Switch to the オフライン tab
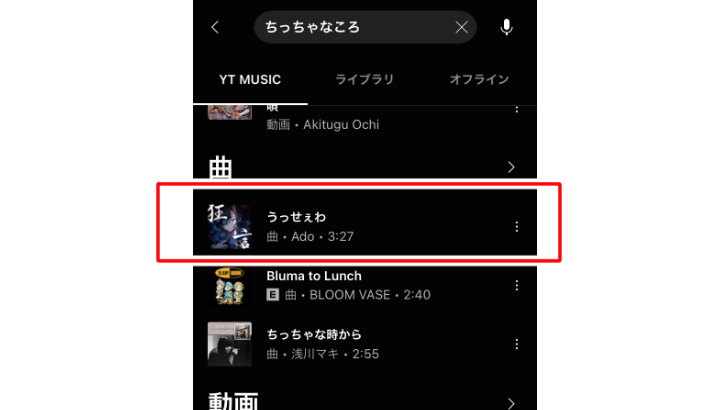 coord(479,80)
